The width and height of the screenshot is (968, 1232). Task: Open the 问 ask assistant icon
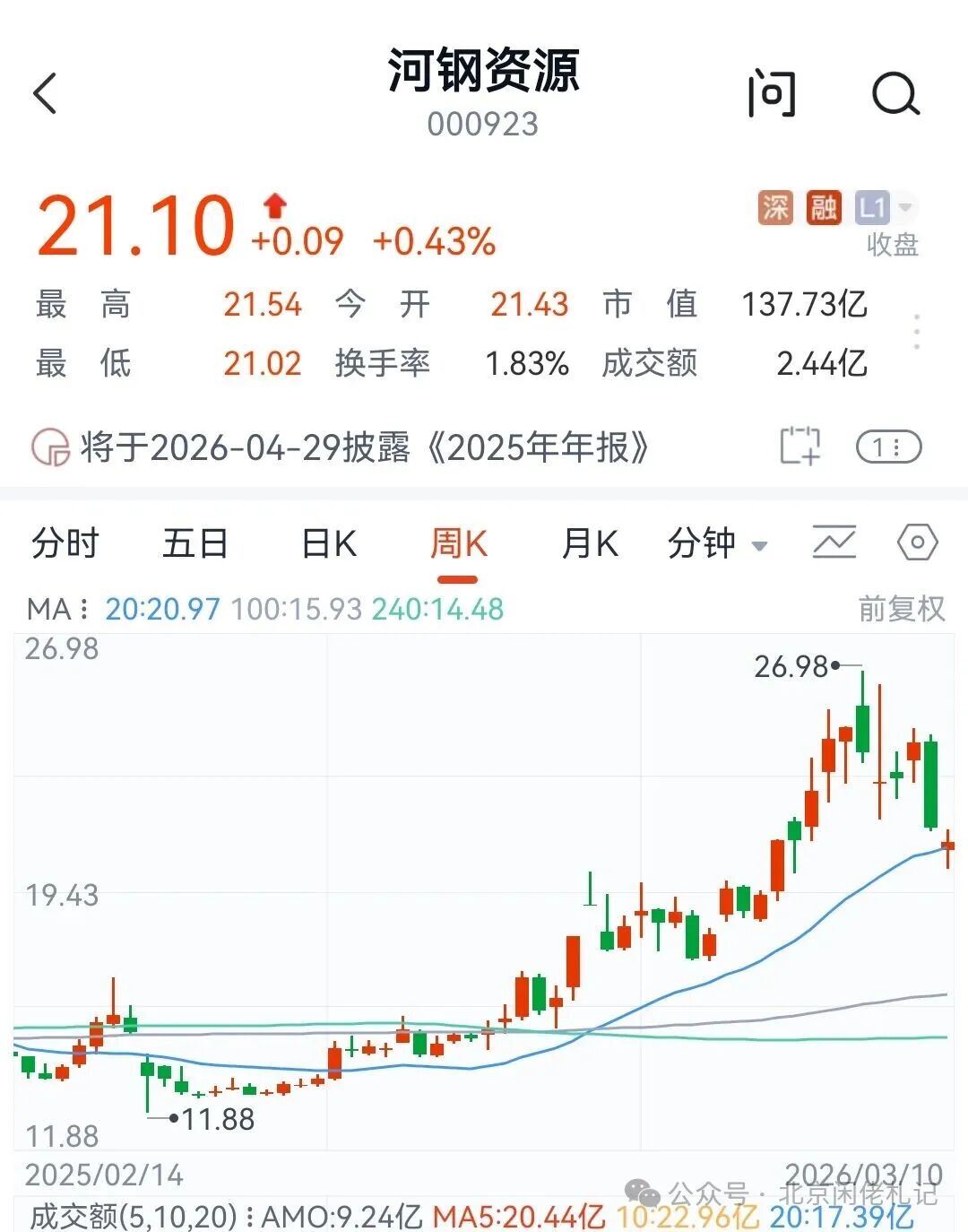(x=772, y=93)
